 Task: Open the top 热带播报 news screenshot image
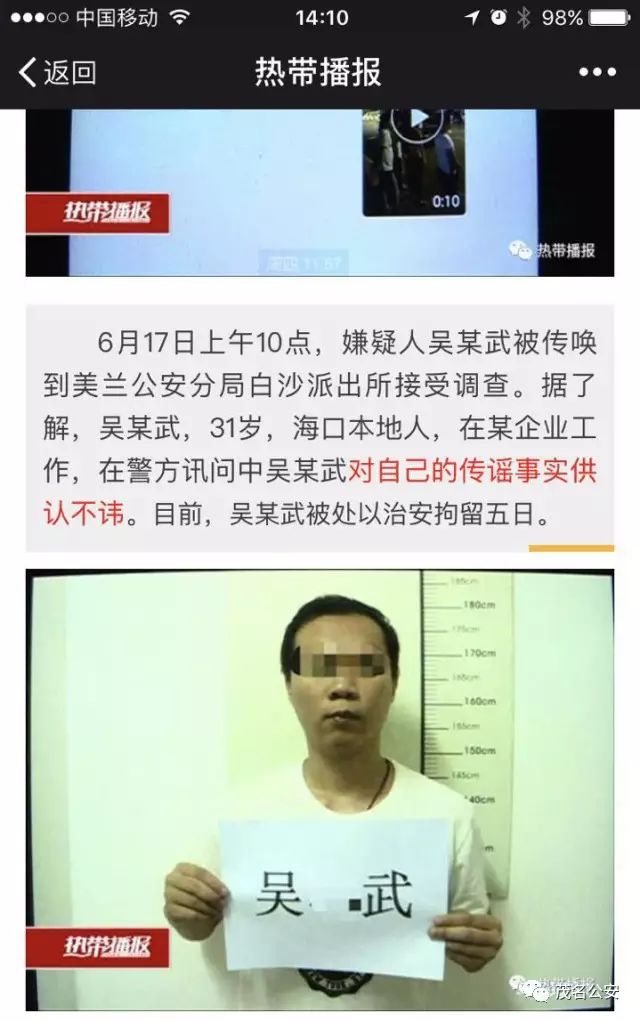[x=320, y=192]
